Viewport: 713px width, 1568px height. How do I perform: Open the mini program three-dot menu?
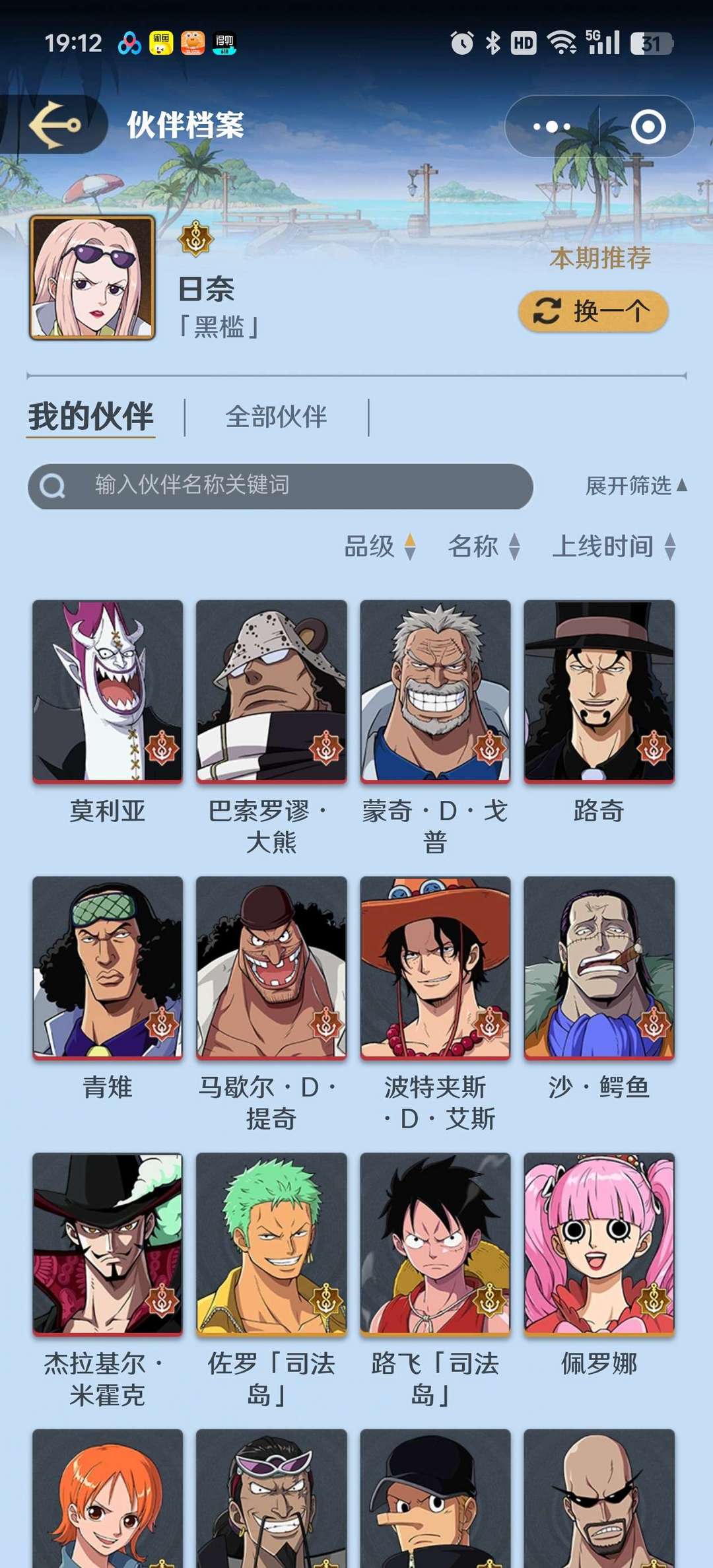552,126
